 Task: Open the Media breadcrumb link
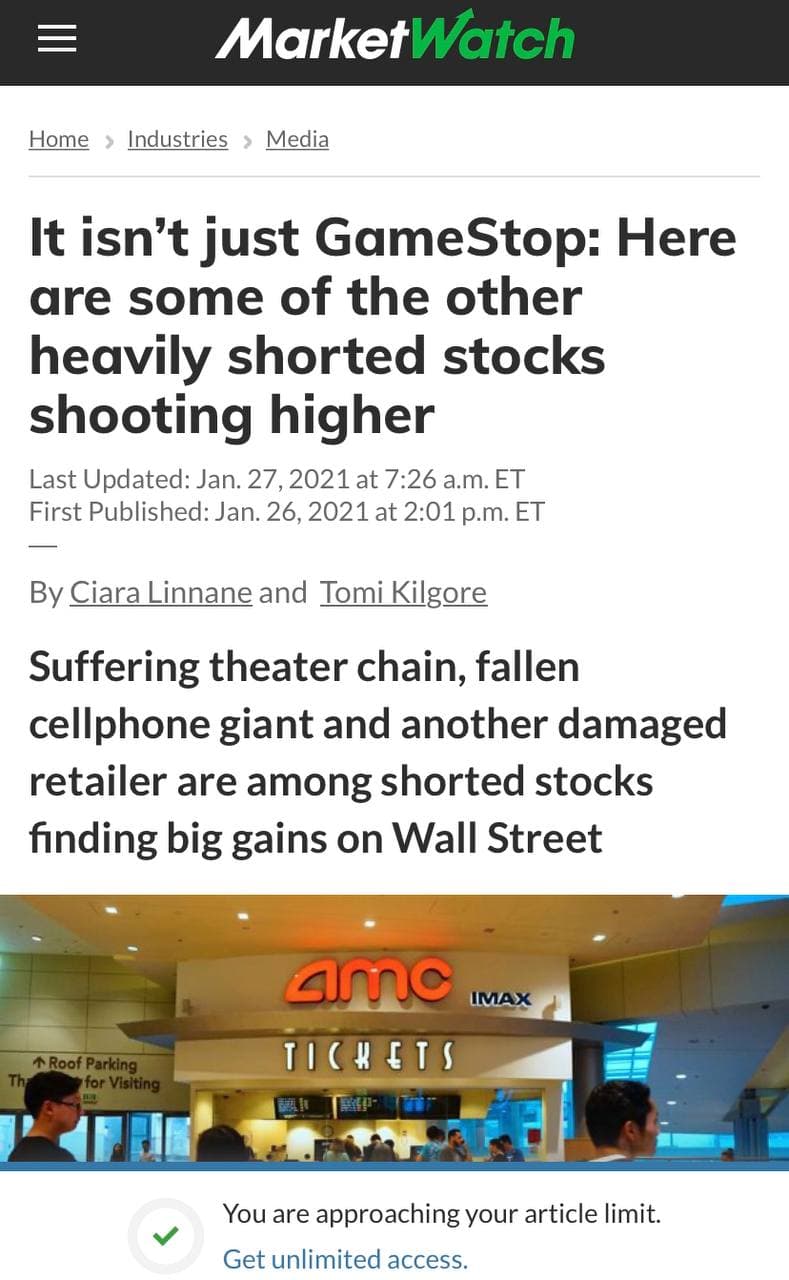pos(297,139)
